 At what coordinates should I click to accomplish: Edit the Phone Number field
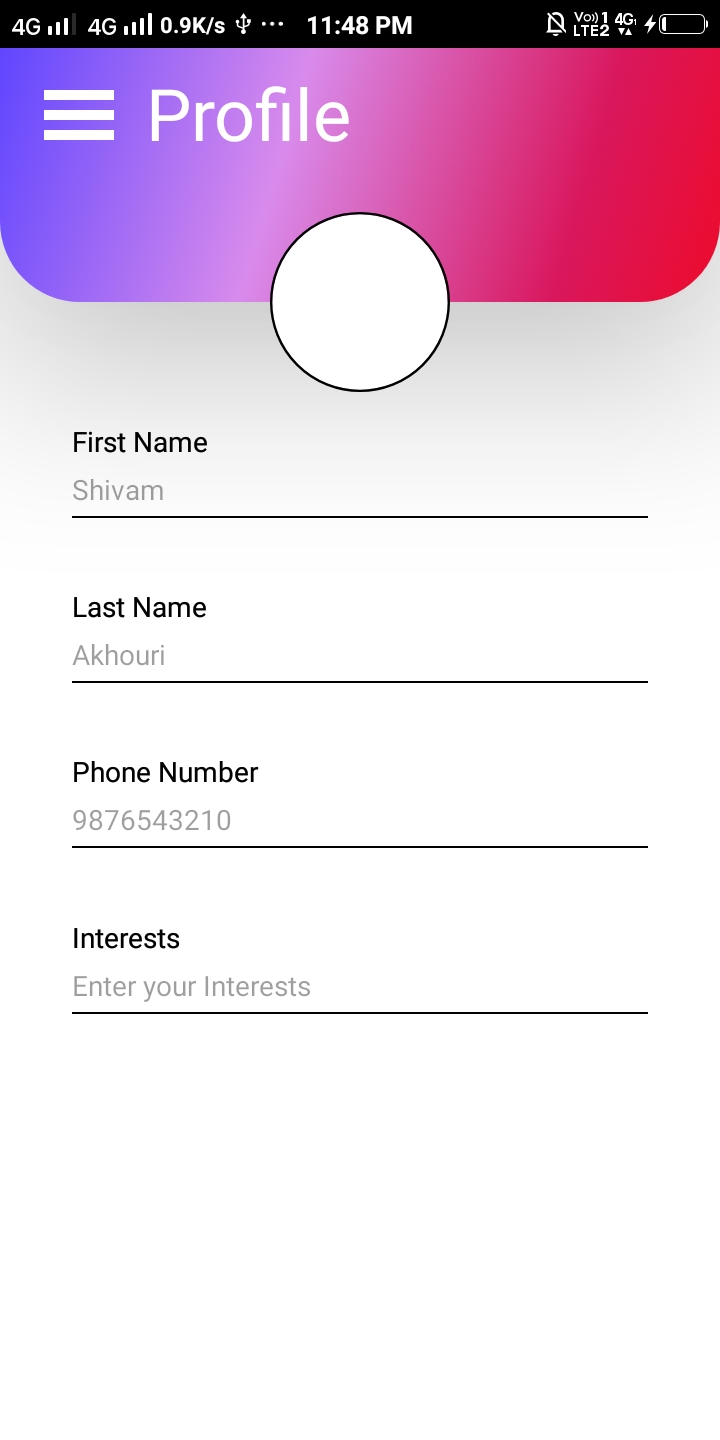[x=360, y=821]
